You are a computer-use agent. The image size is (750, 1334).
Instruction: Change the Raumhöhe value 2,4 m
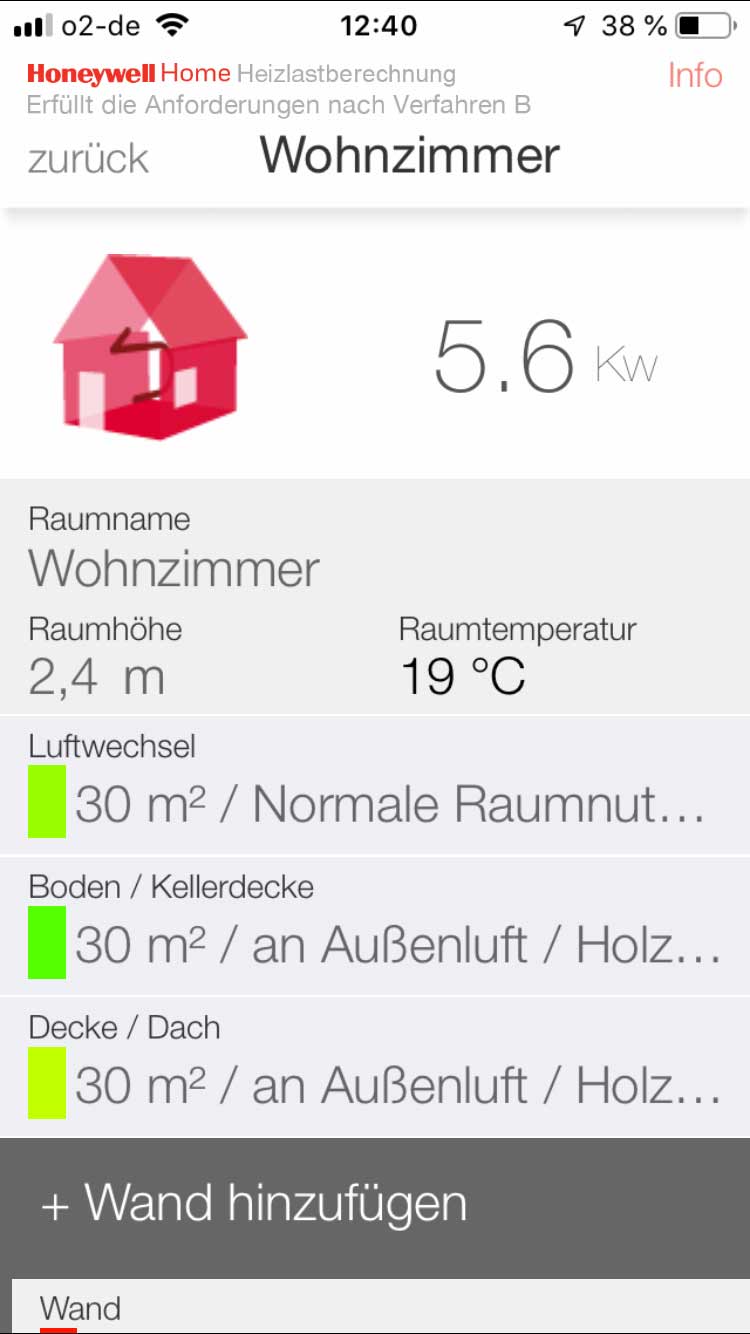pyautogui.click(x=96, y=677)
